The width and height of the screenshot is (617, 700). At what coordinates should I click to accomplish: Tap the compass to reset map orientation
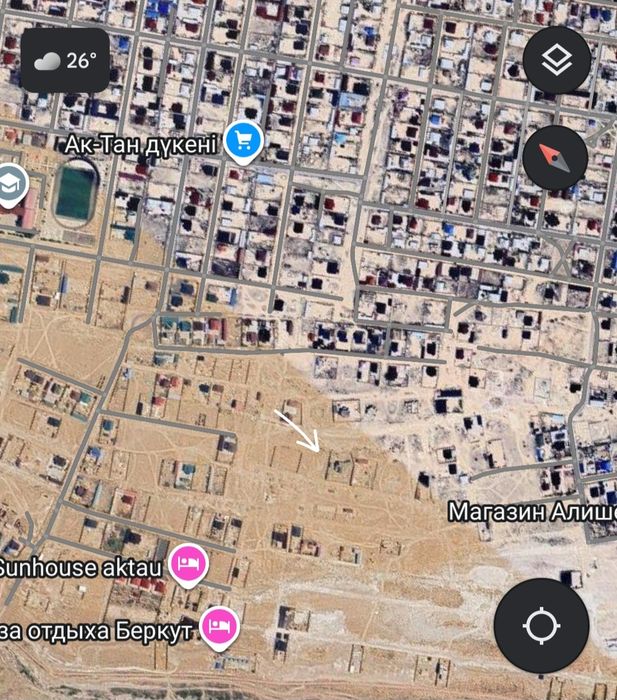pyautogui.click(x=556, y=158)
